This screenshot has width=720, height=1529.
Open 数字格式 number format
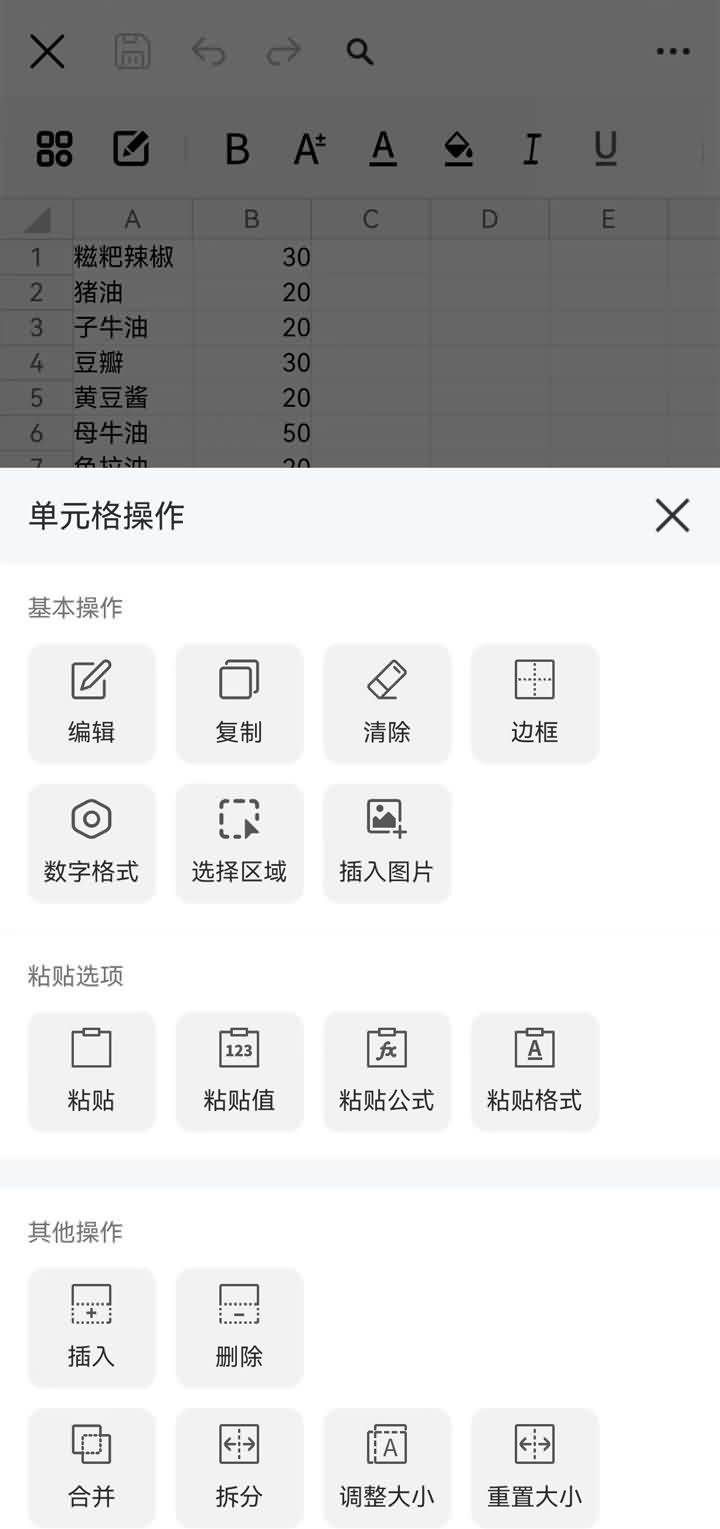pos(91,842)
